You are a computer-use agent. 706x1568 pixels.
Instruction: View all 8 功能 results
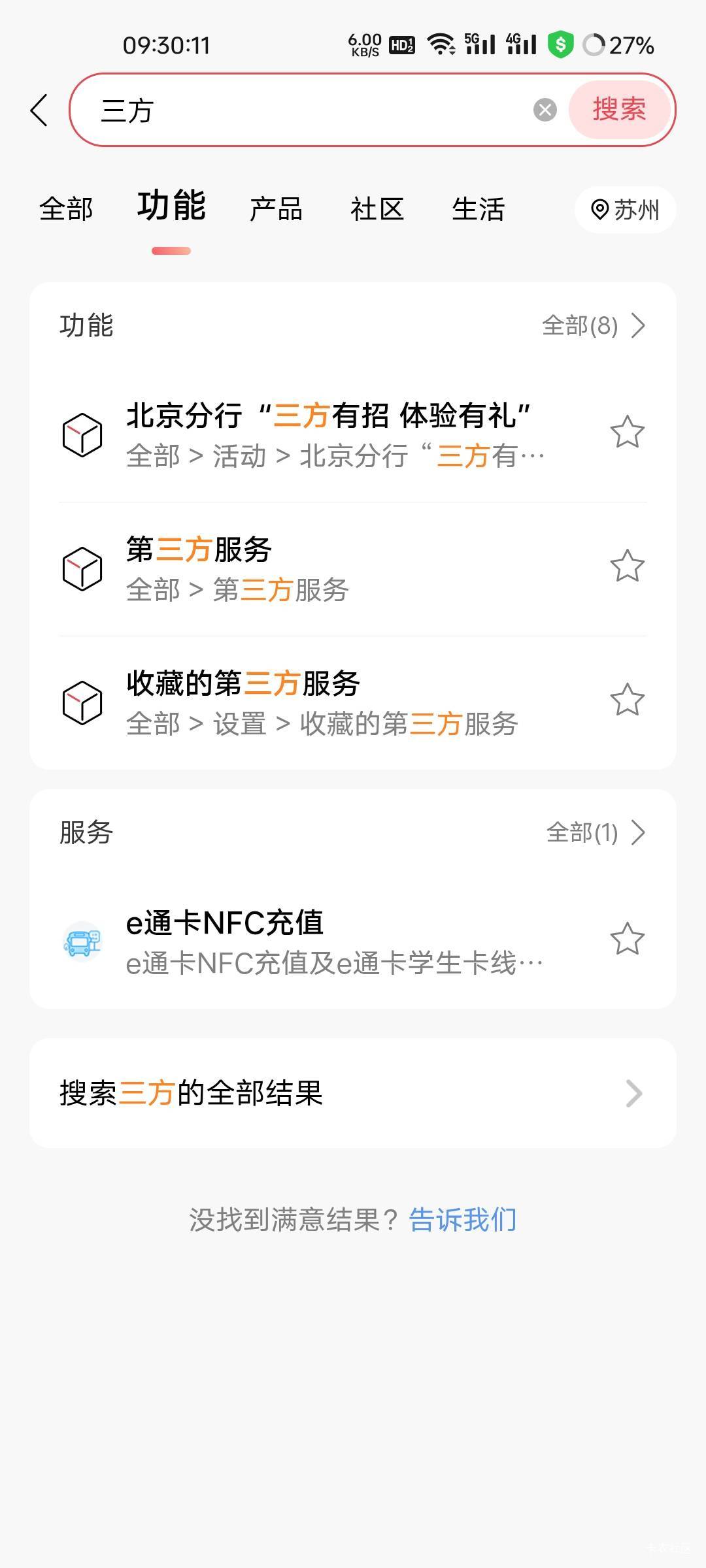(x=593, y=325)
